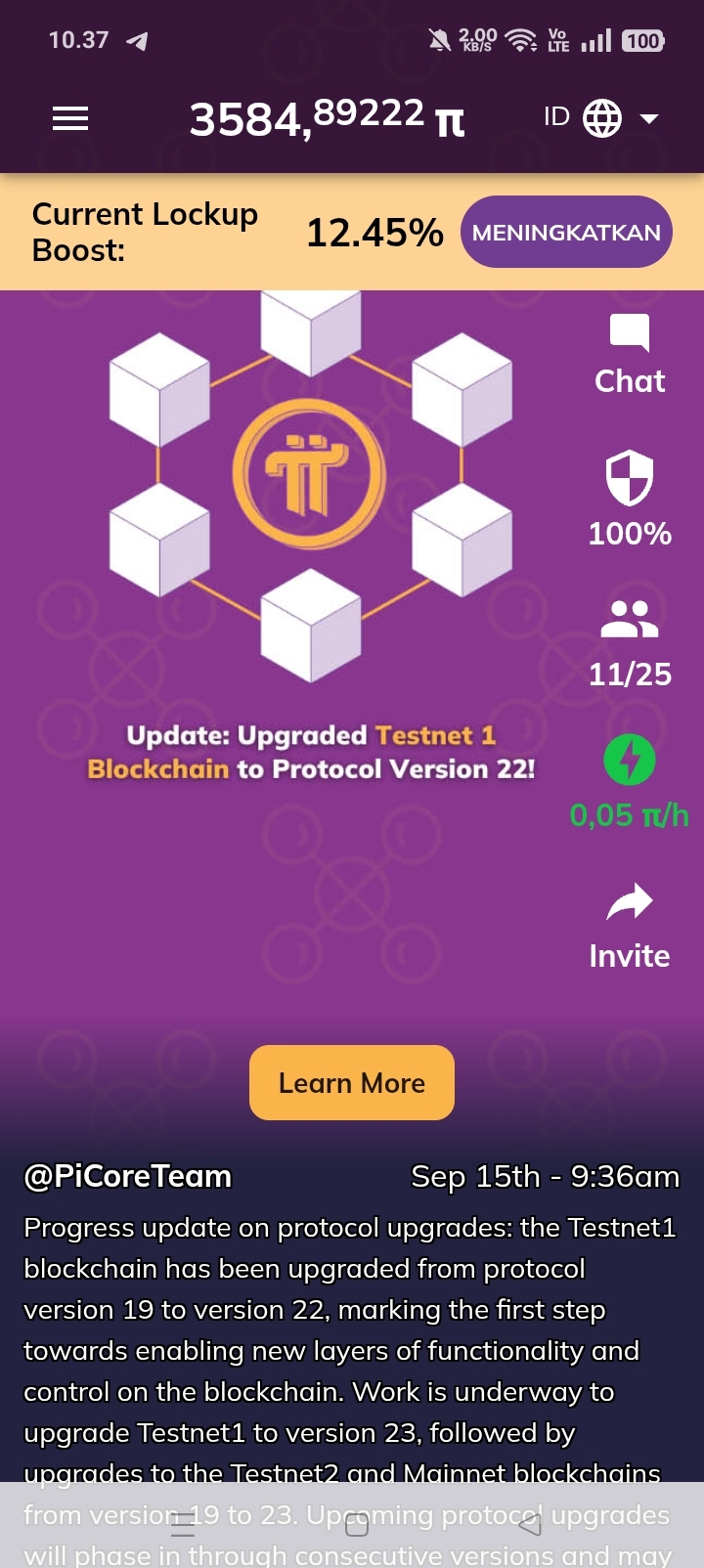The image size is (704, 1568).
Task: Open the Chat section
Action: click(630, 354)
